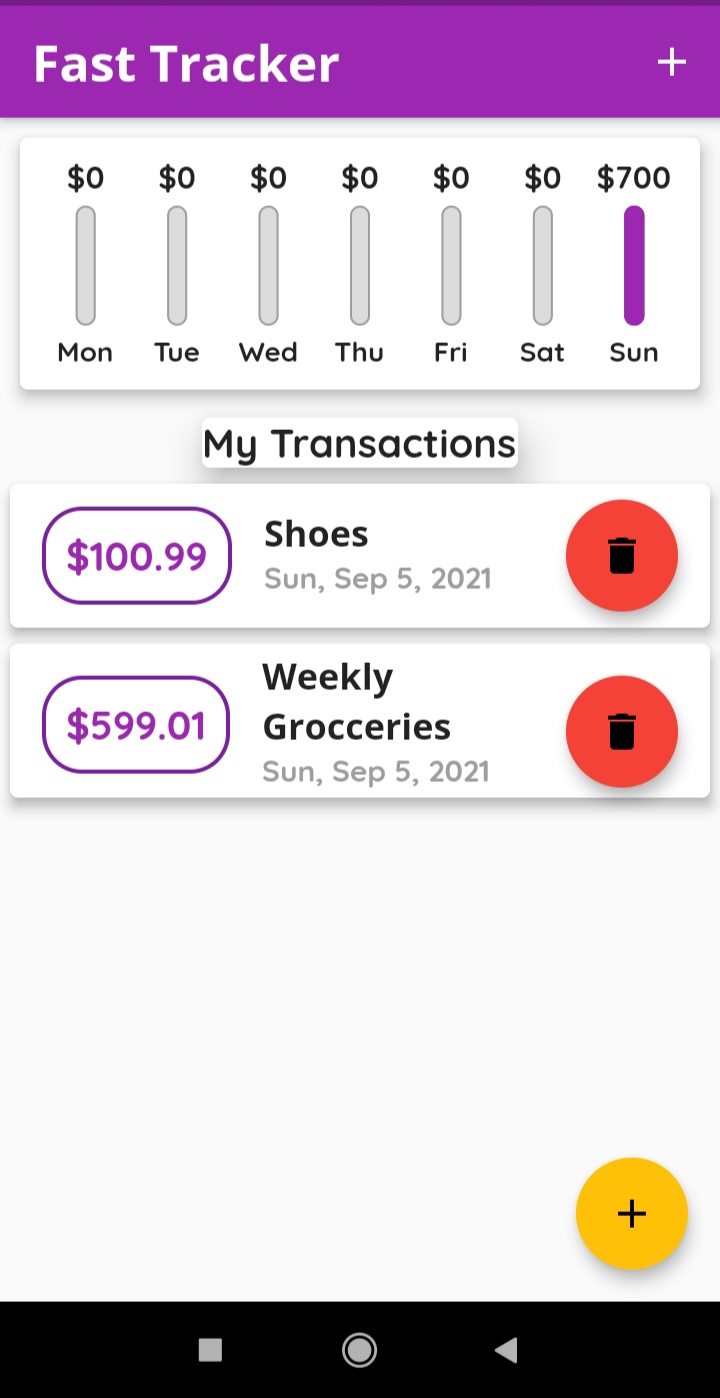Tap the Android back navigation arrow

click(x=505, y=1349)
